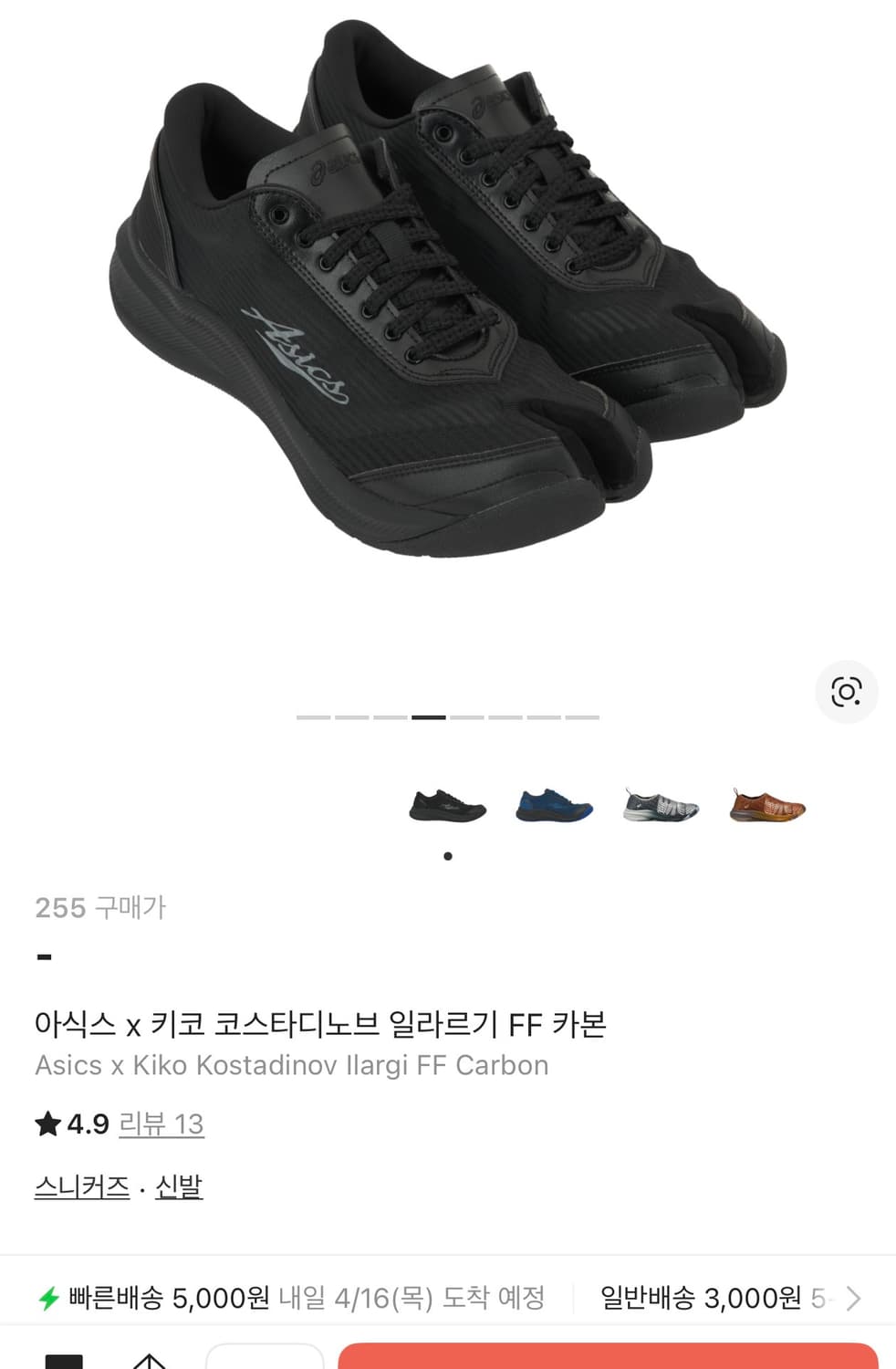The width and height of the screenshot is (896, 1369).
Task: Tap the image search lens icon
Action: click(848, 693)
